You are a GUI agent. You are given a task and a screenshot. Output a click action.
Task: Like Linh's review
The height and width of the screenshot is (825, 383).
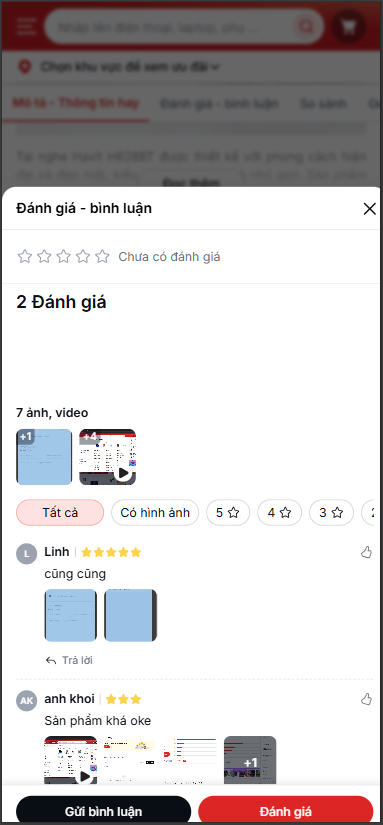366,552
